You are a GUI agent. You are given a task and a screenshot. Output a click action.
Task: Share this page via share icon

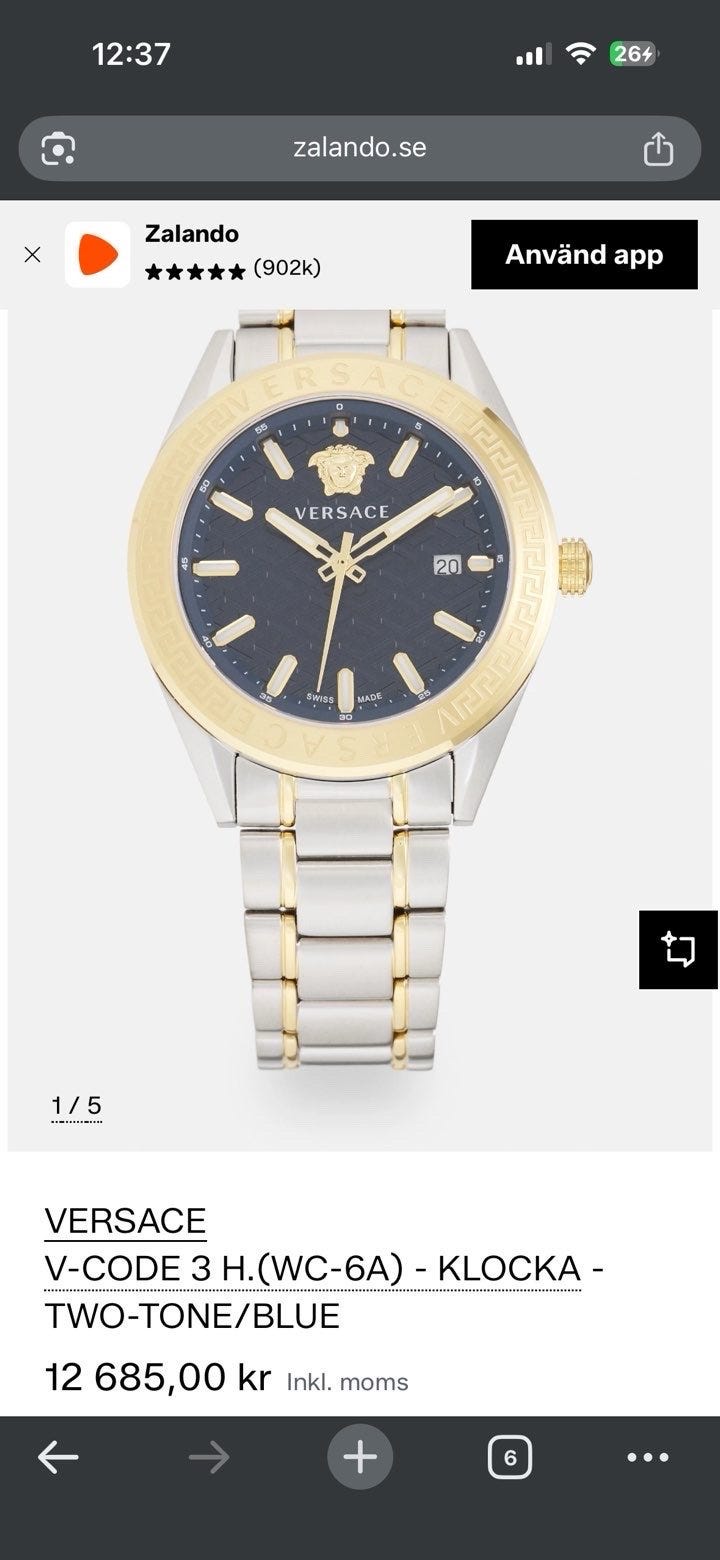pyautogui.click(x=658, y=149)
